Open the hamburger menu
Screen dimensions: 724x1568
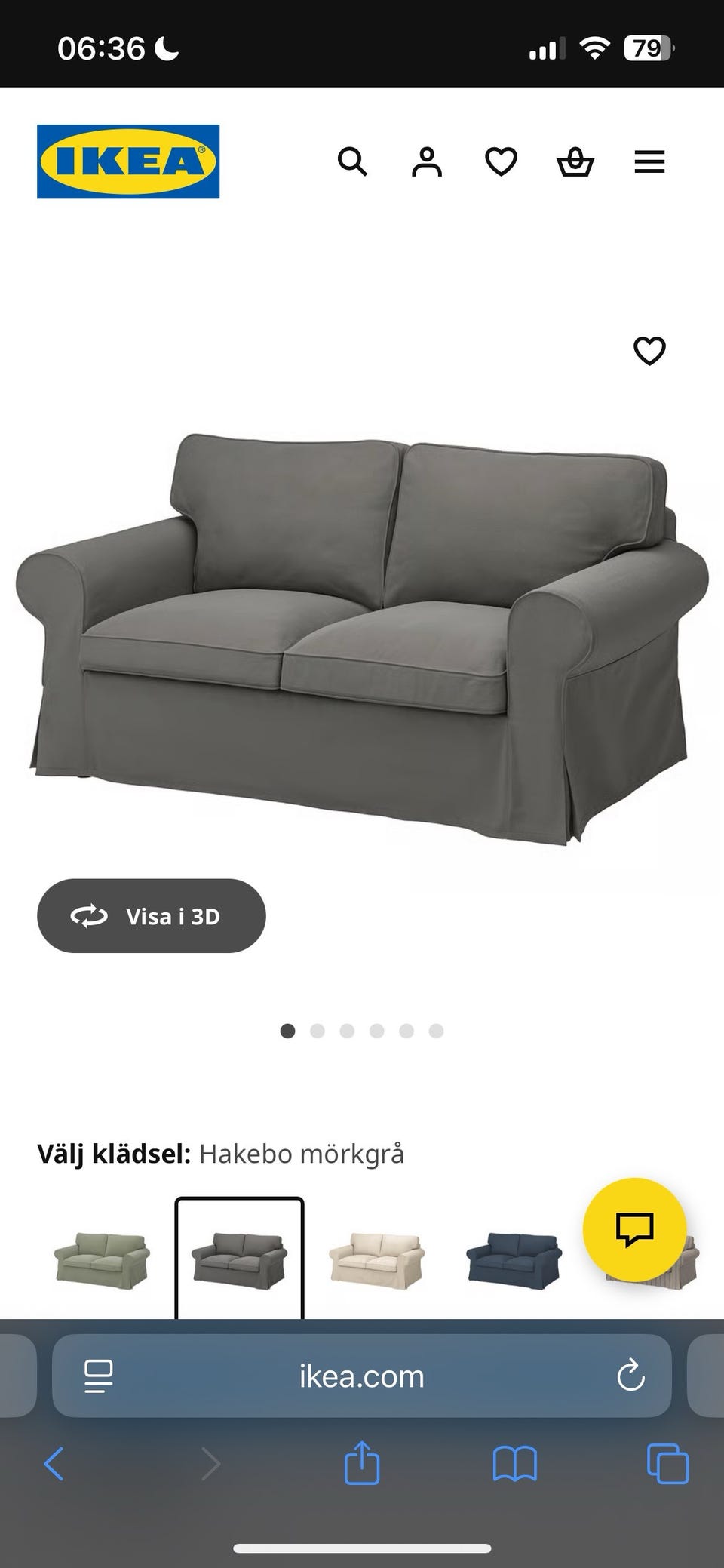coord(649,161)
